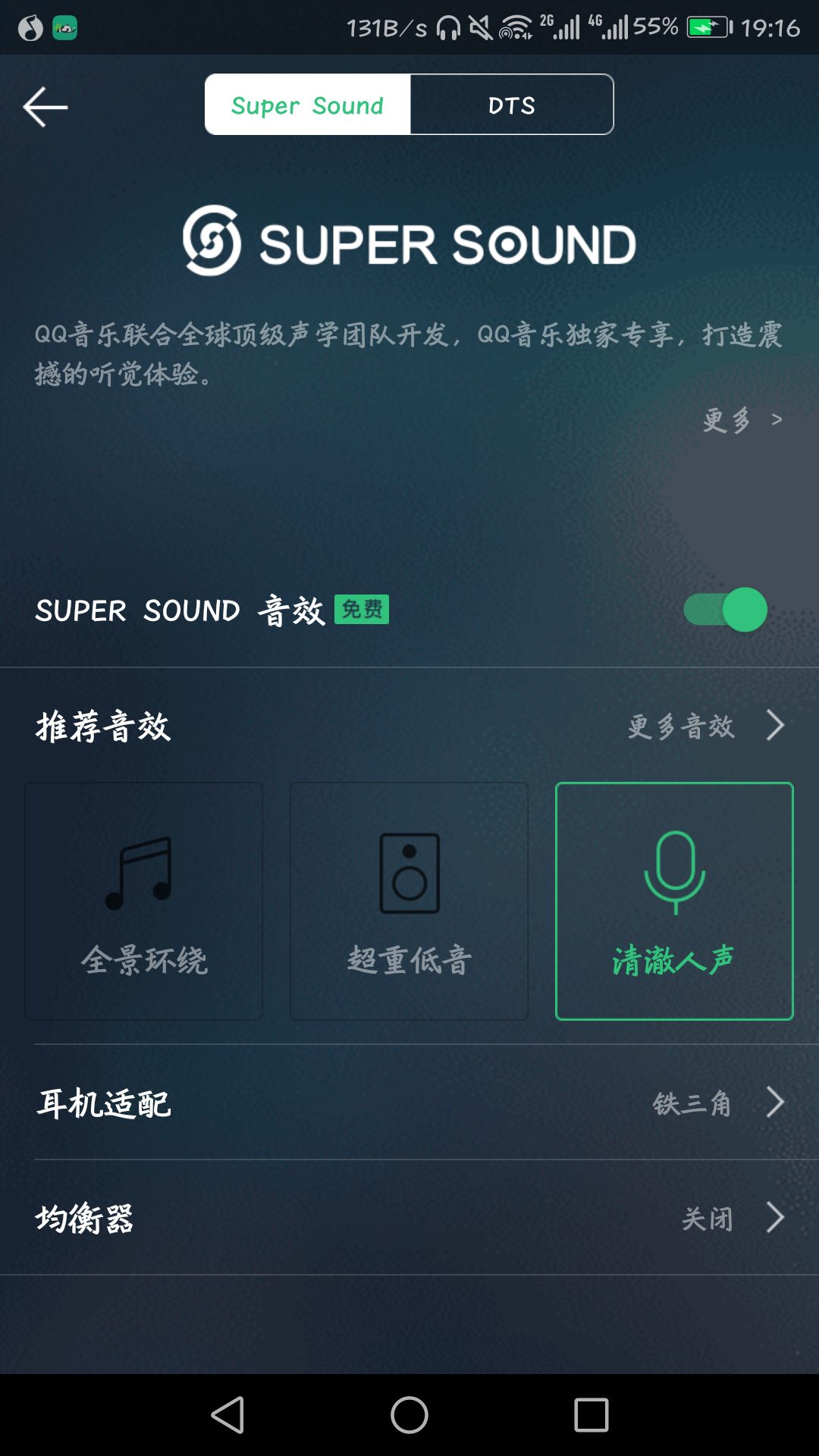Switch to the DTS tab
819x1456 pixels.
click(512, 105)
